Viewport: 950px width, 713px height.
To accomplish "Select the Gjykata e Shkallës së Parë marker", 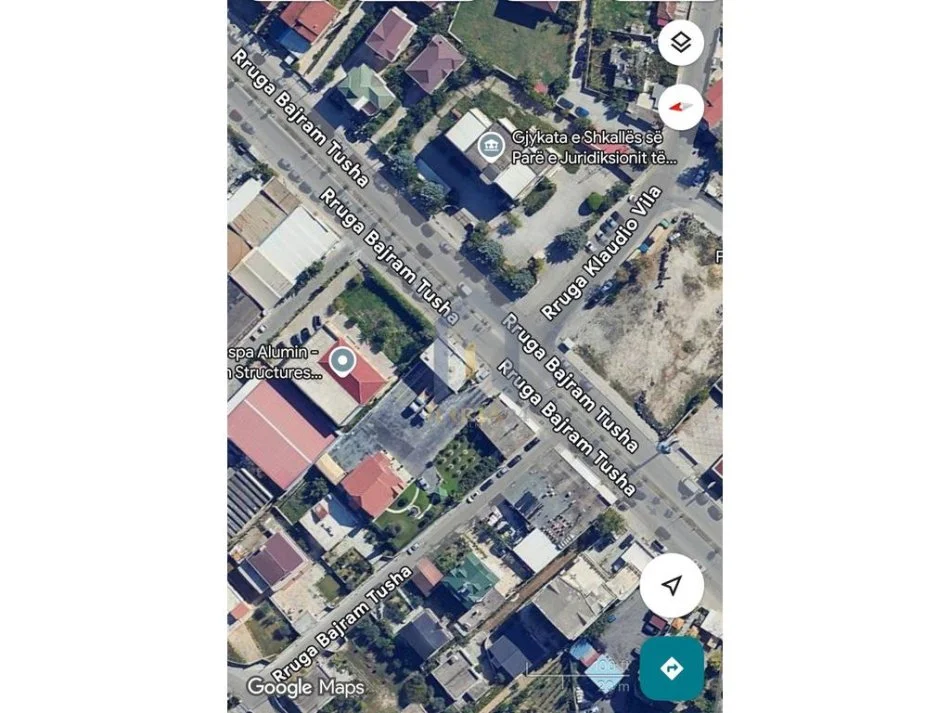I will (x=491, y=147).
